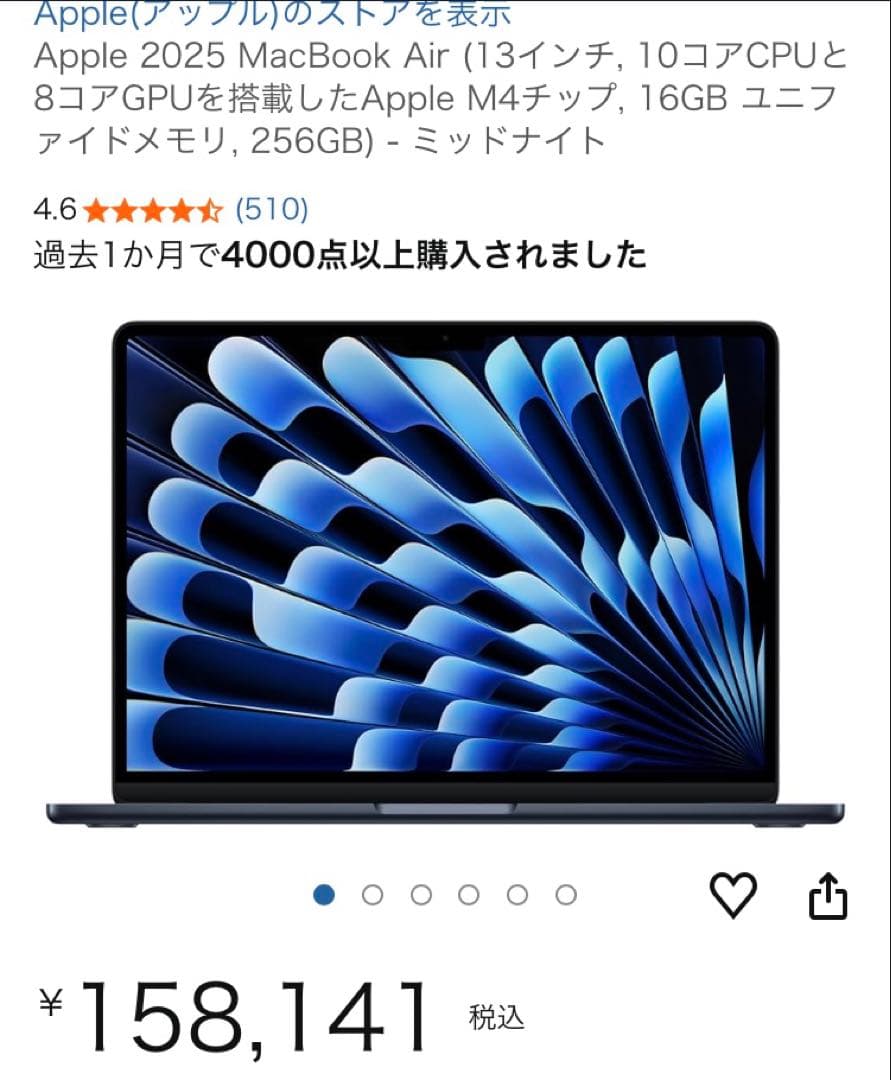The height and width of the screenshot is (1080, 891).
Task: Share this MacBook Air product
Action: pyautogui.click(x=827, y=896)
